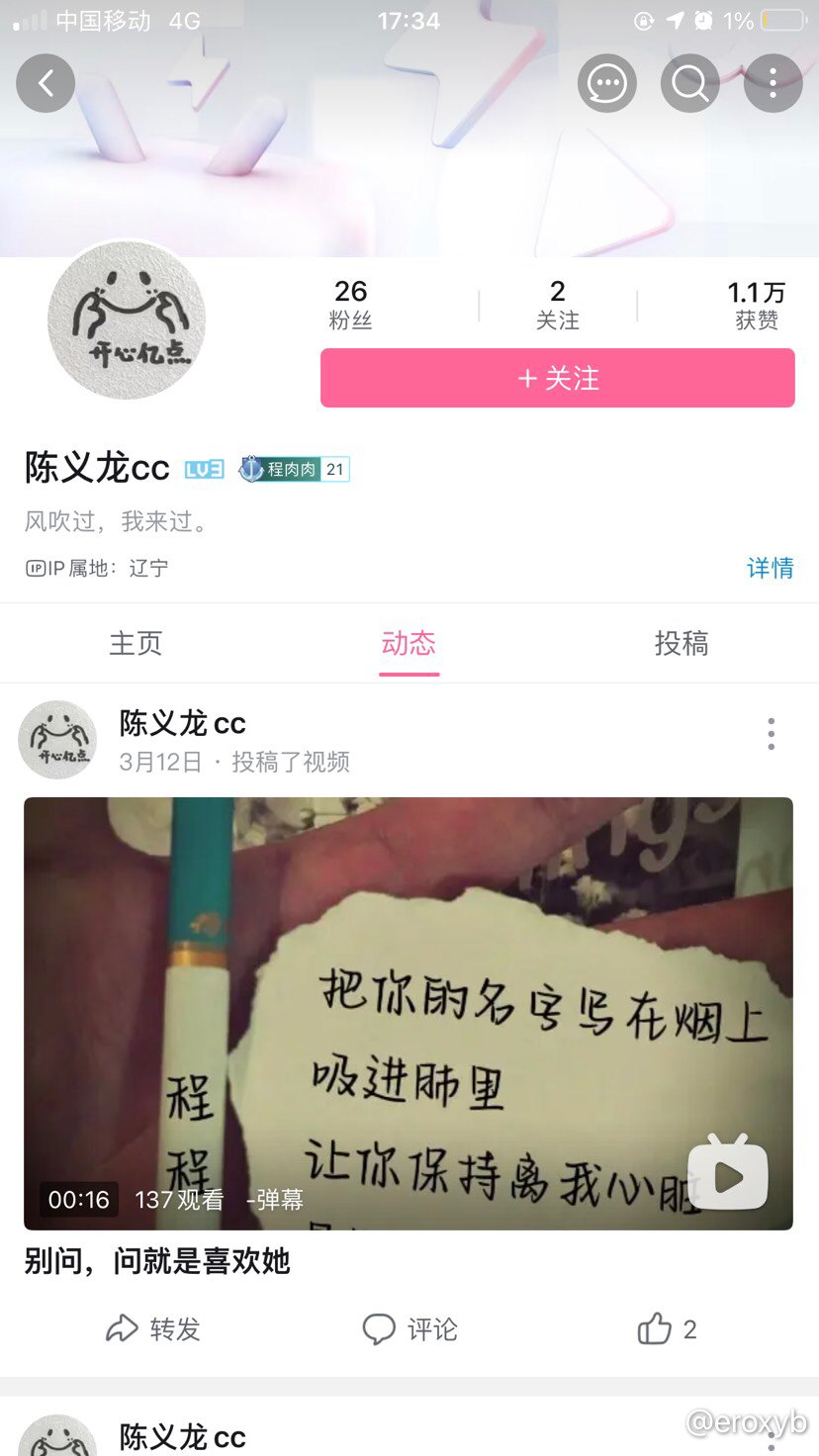Open 评论 comments on the video post
Screen dimensions: 819x1456
click(409, 1329)
